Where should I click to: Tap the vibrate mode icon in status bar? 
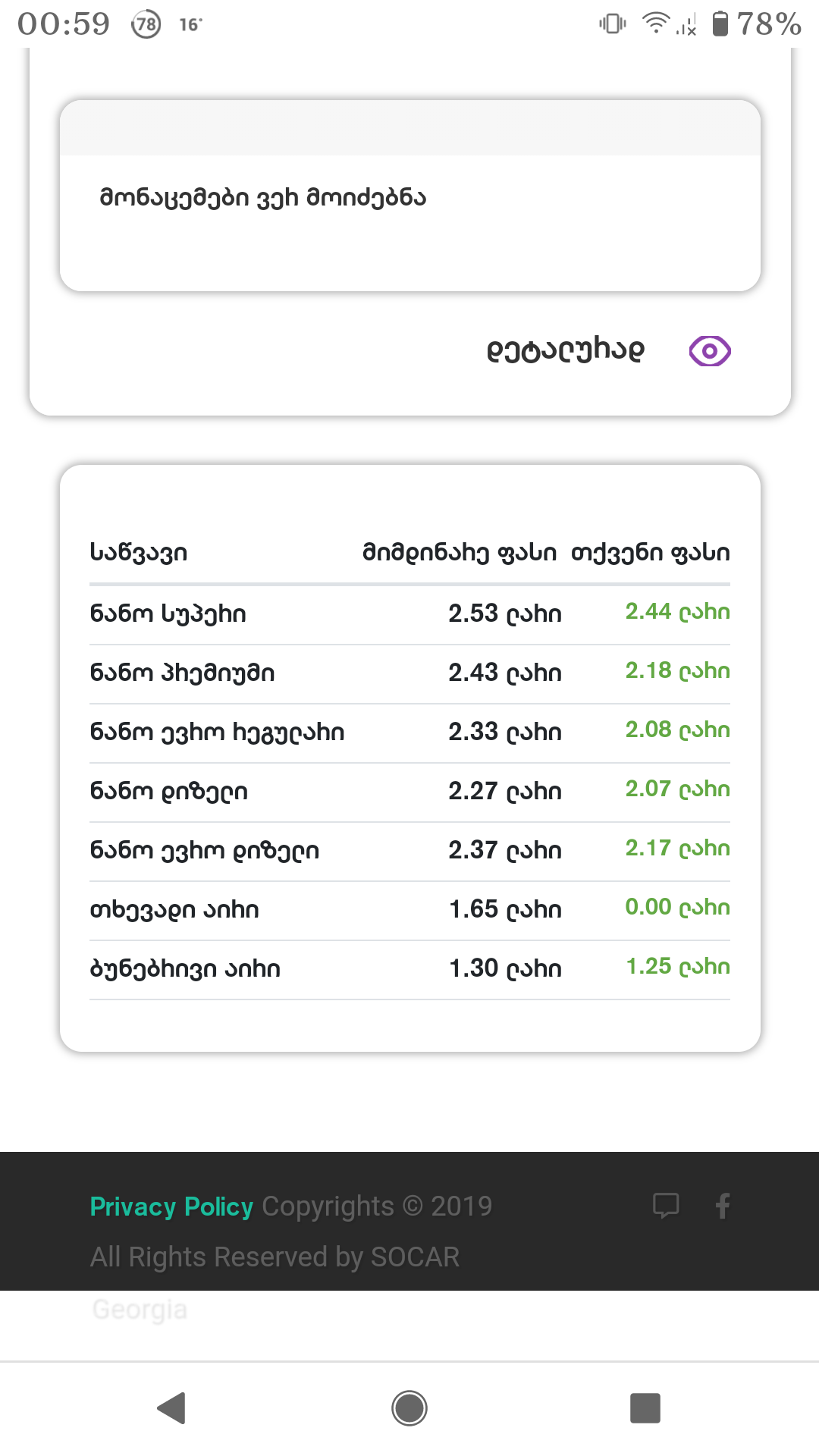pyautogui.click(x=611, y=24)
